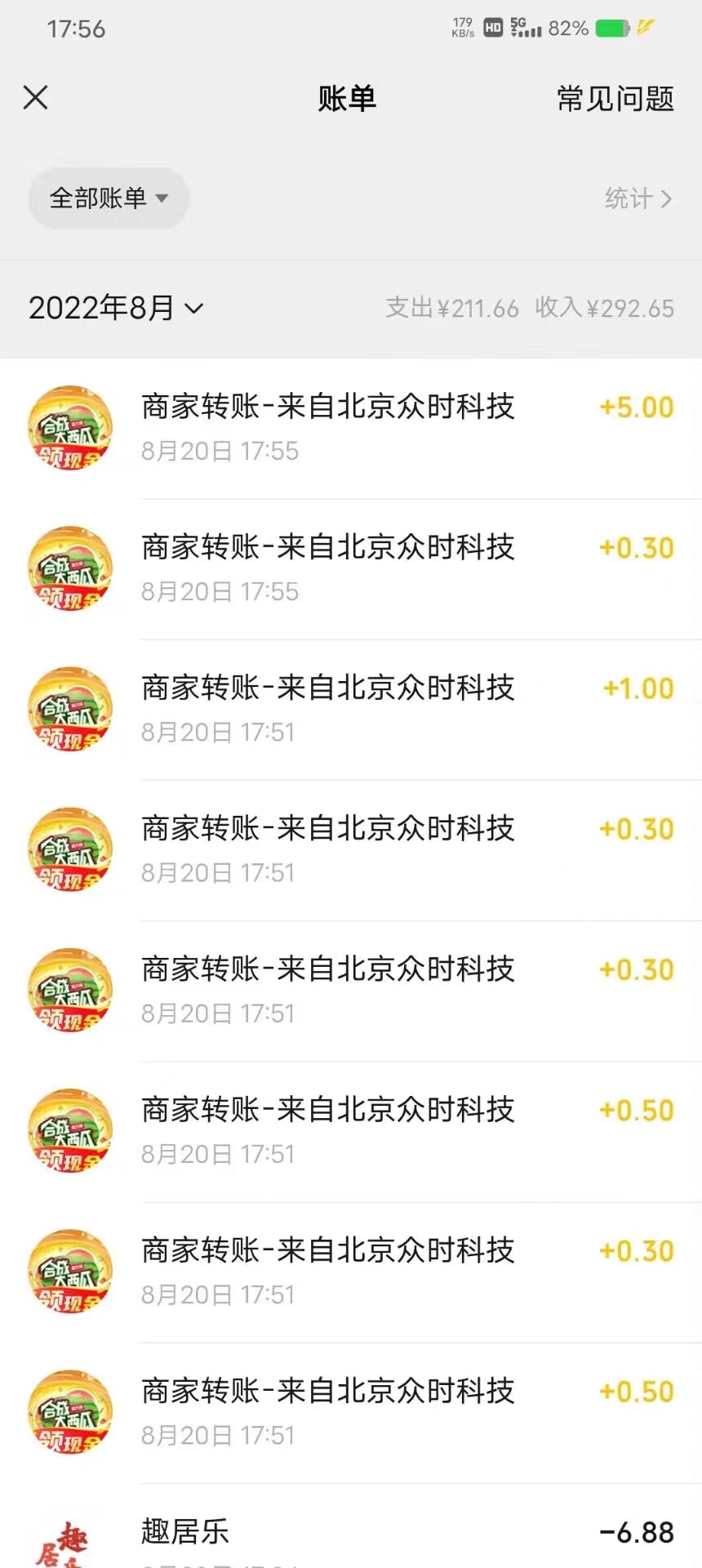The width and height of the screenshot is (702, 1568).
Task: View the +0.30 transfer from 17:55
Action: (351, 568)
